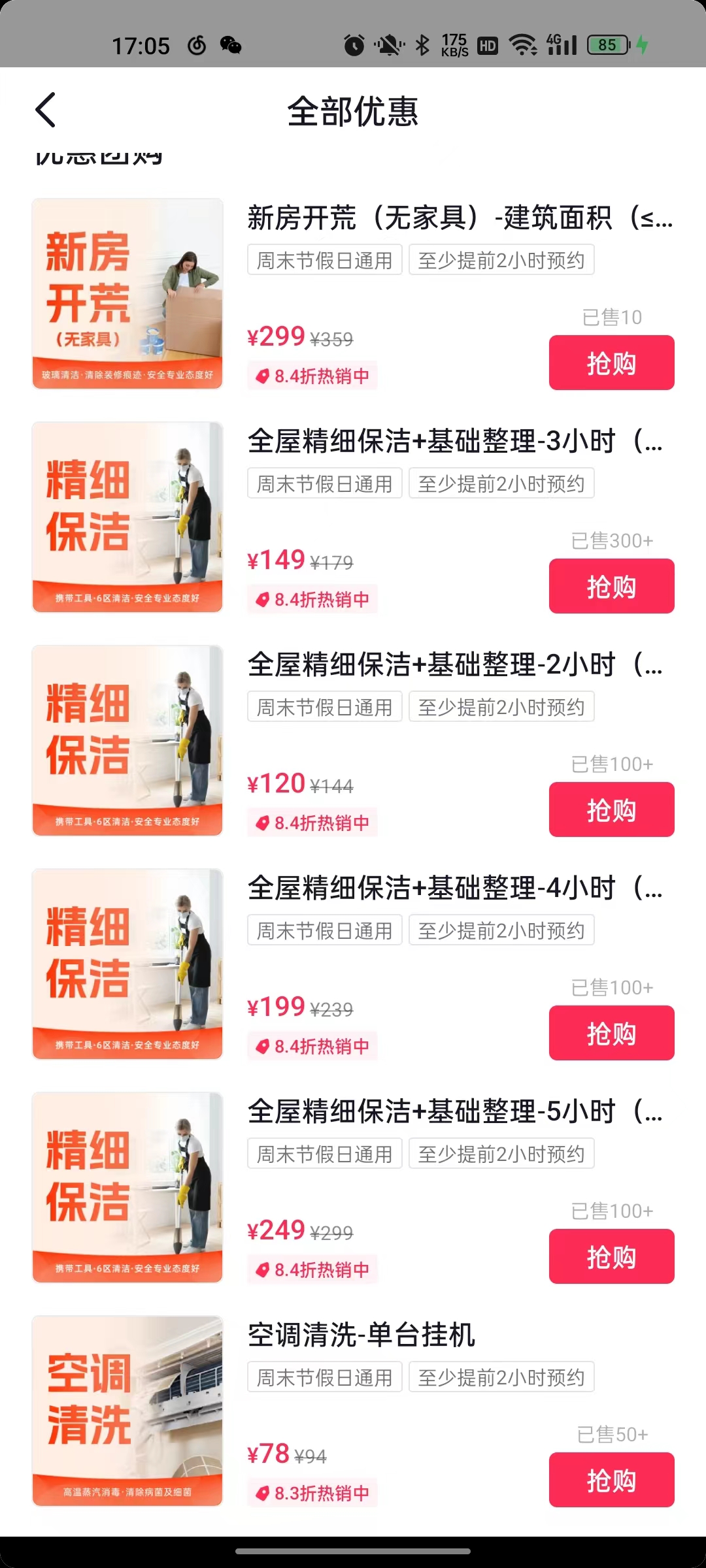Tap the 8.3折热销中 badge on 空调清洗
This screenshot has height=1568, width=706.
click(x=312, y=1492)
